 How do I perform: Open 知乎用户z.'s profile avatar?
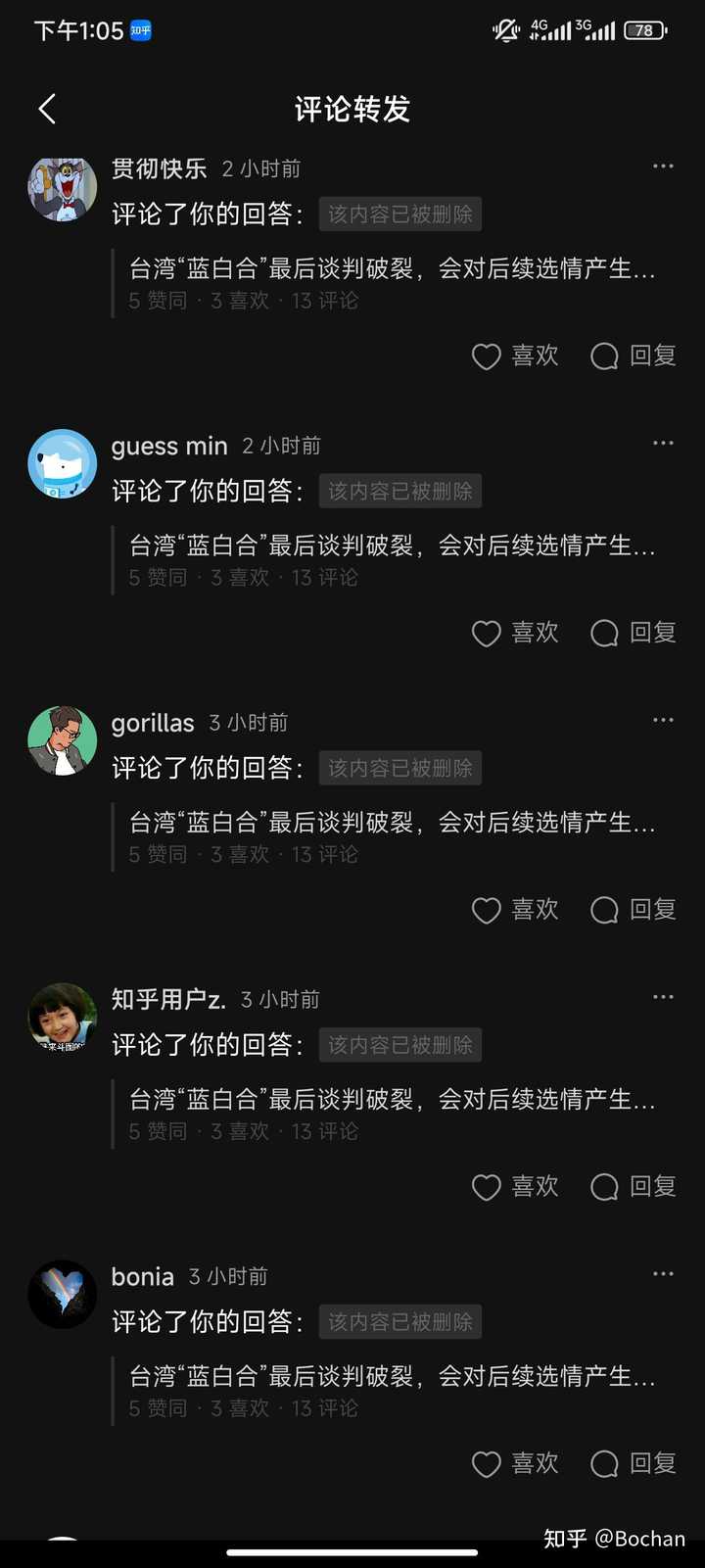(62, 1018)
